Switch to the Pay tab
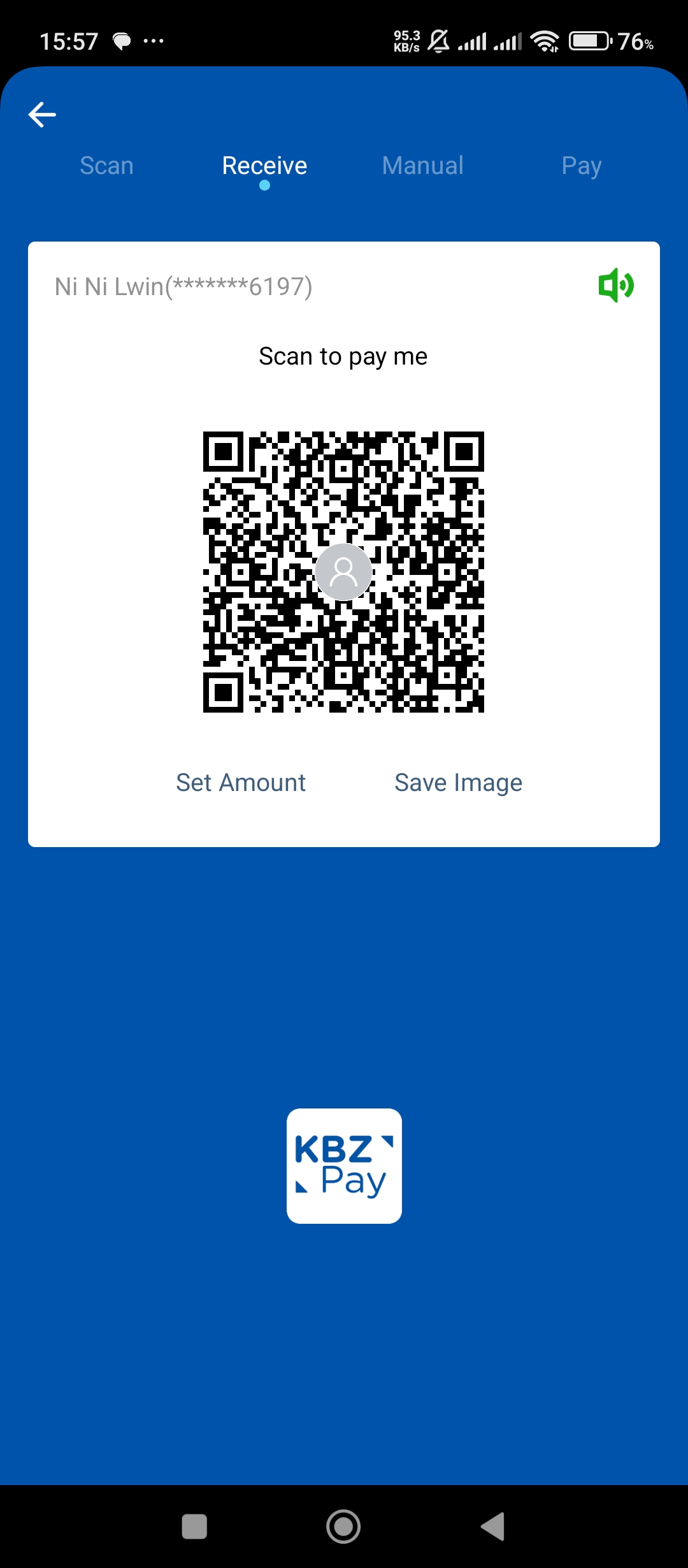This screenshot has height=1568, width=688. pyautogui.click(x=581, y=166)
